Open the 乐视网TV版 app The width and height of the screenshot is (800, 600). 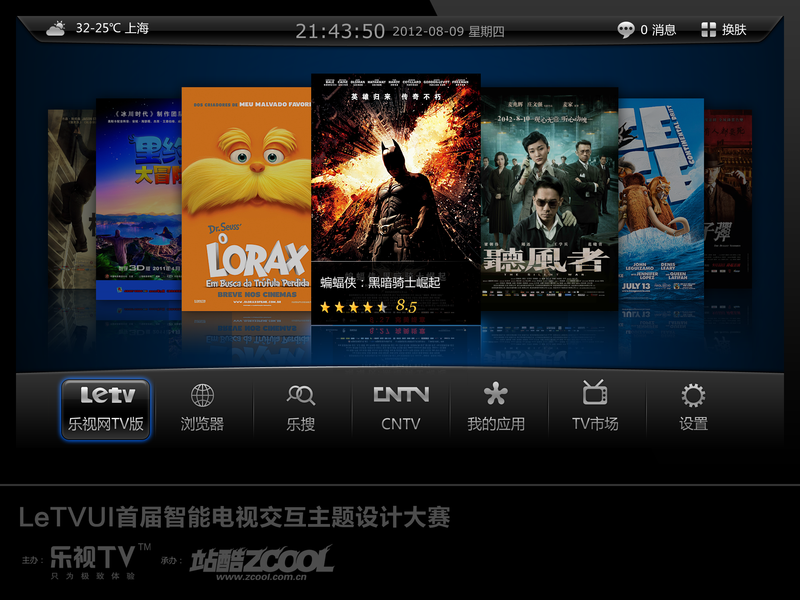[106, 409]
